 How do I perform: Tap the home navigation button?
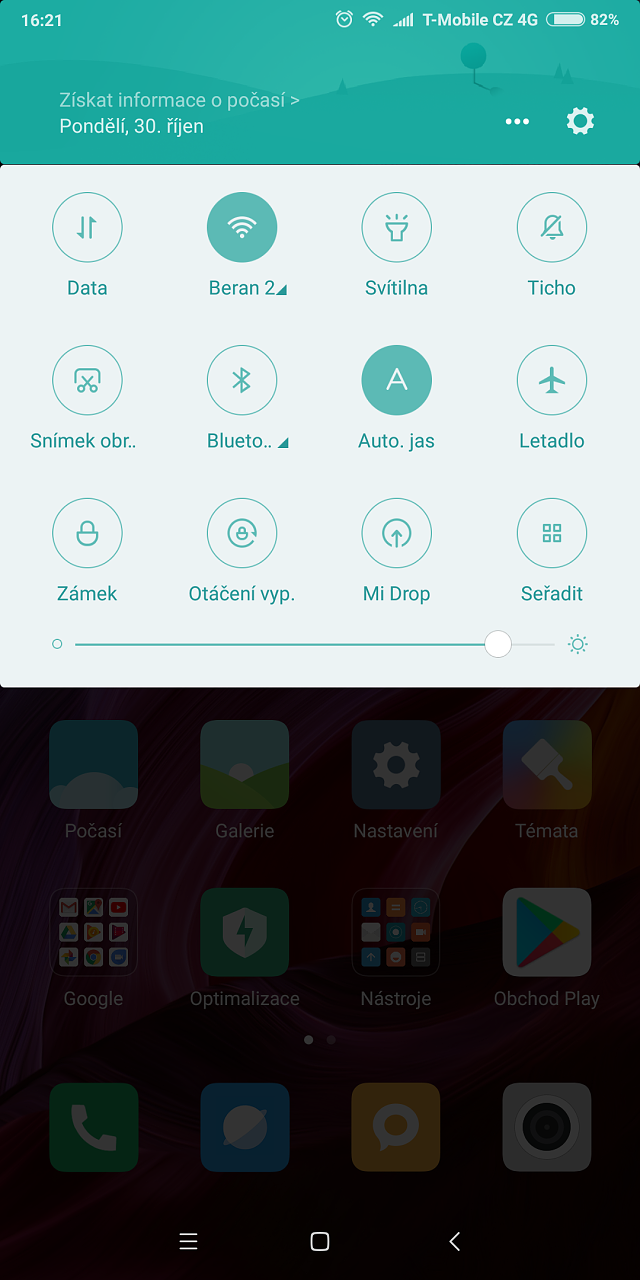pyautogui.click(x=320, y=1241)
